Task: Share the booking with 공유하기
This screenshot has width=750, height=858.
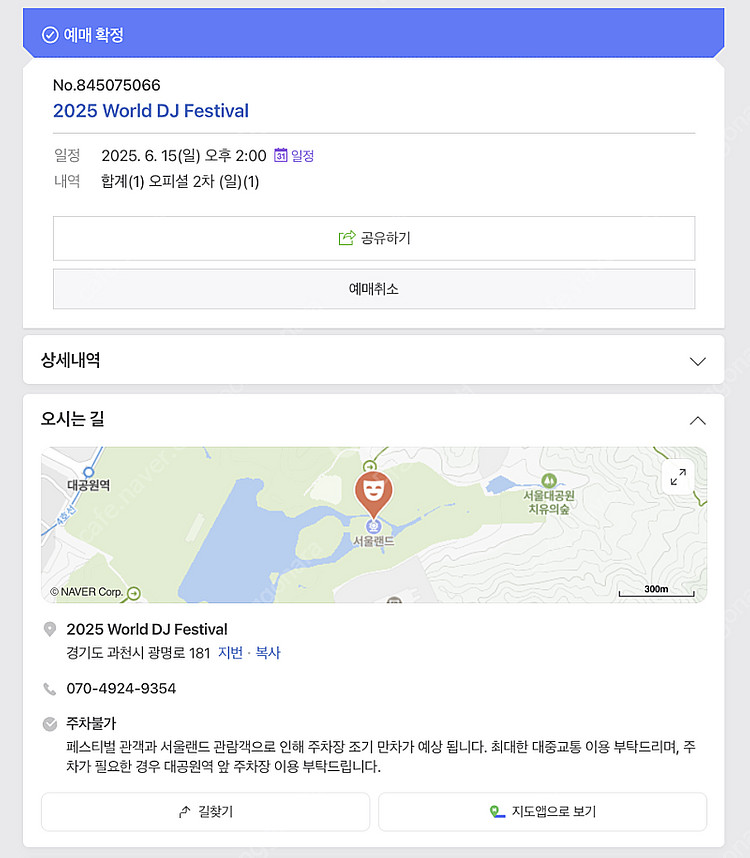Action: (374, 238)
